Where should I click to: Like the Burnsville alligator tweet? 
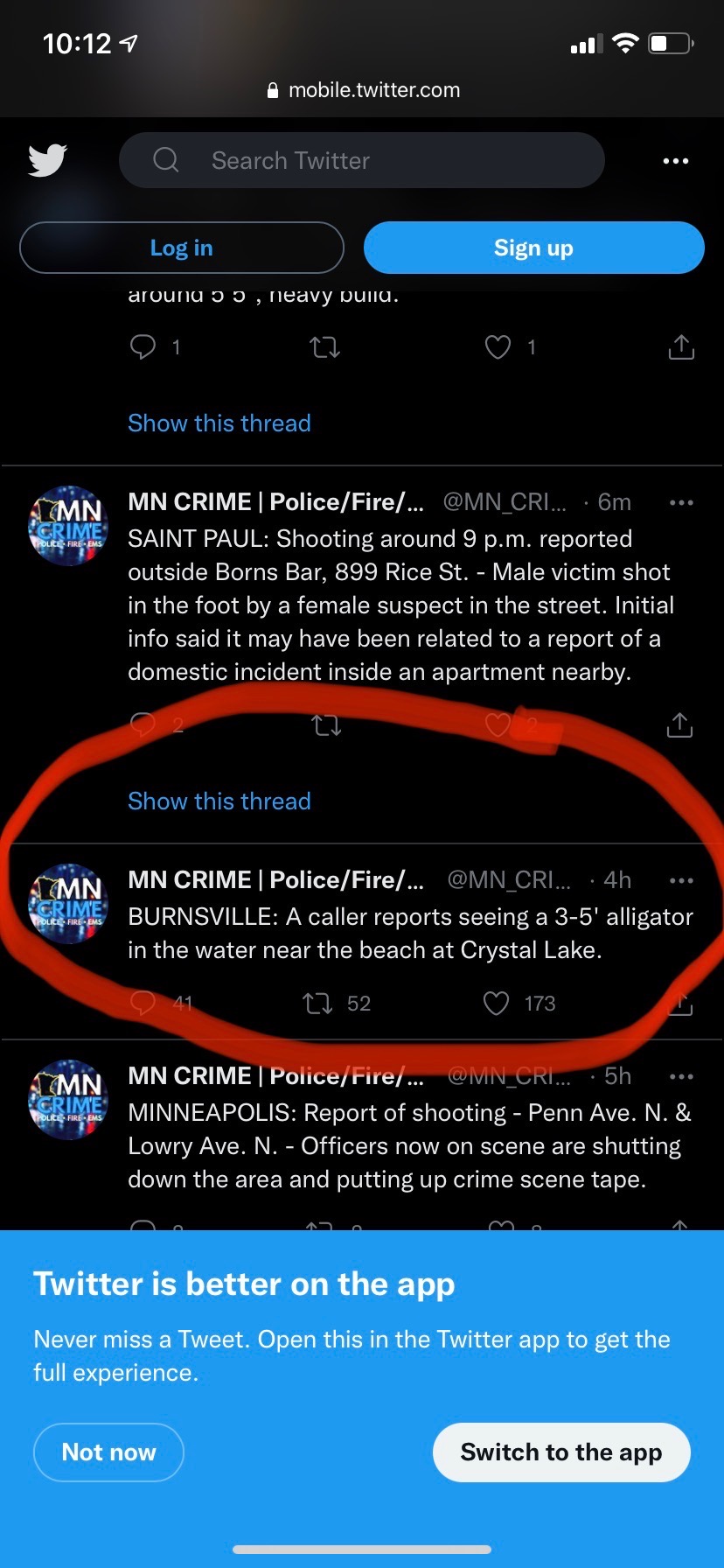click(x=497, y=1003)
